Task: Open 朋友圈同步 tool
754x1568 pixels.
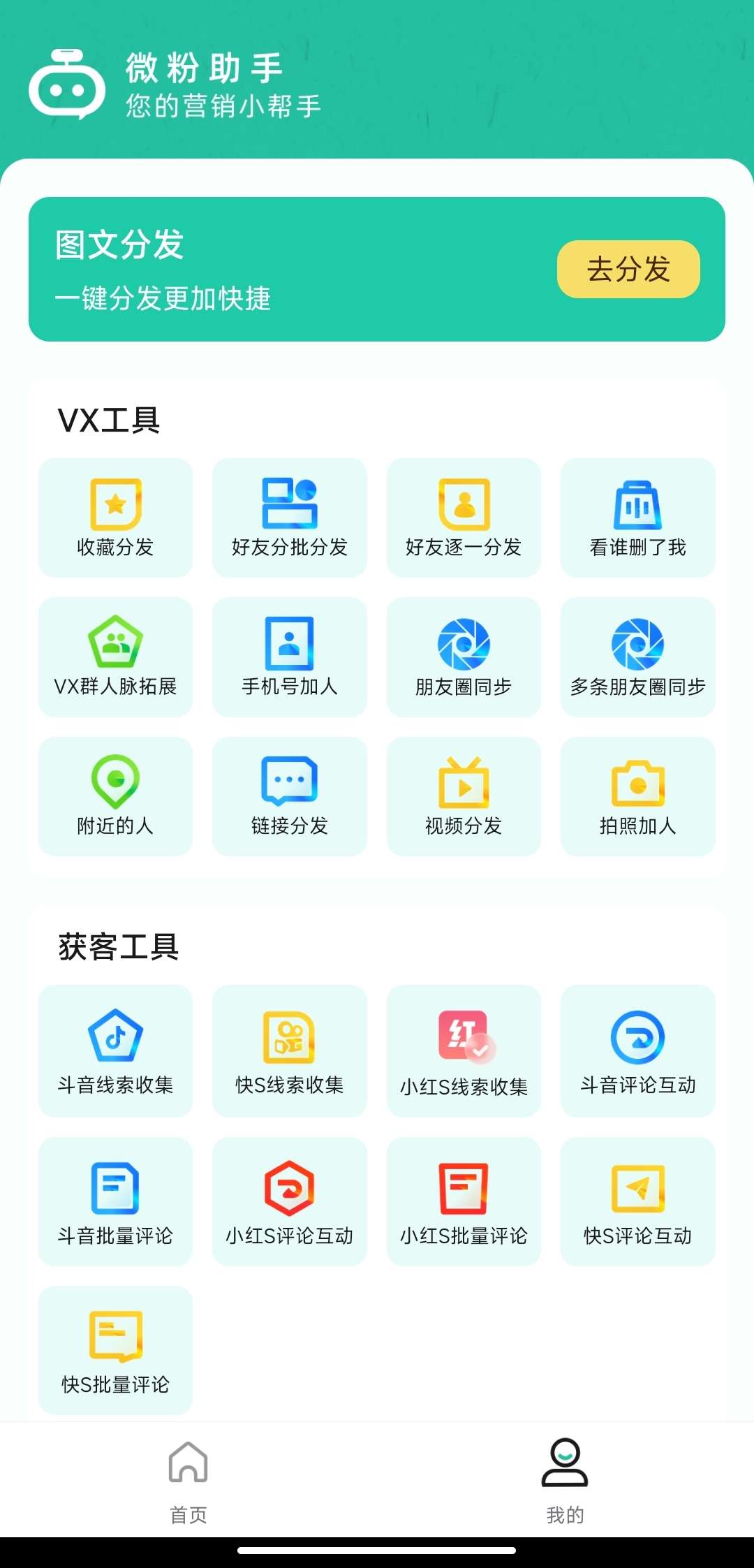Action: 464,657
